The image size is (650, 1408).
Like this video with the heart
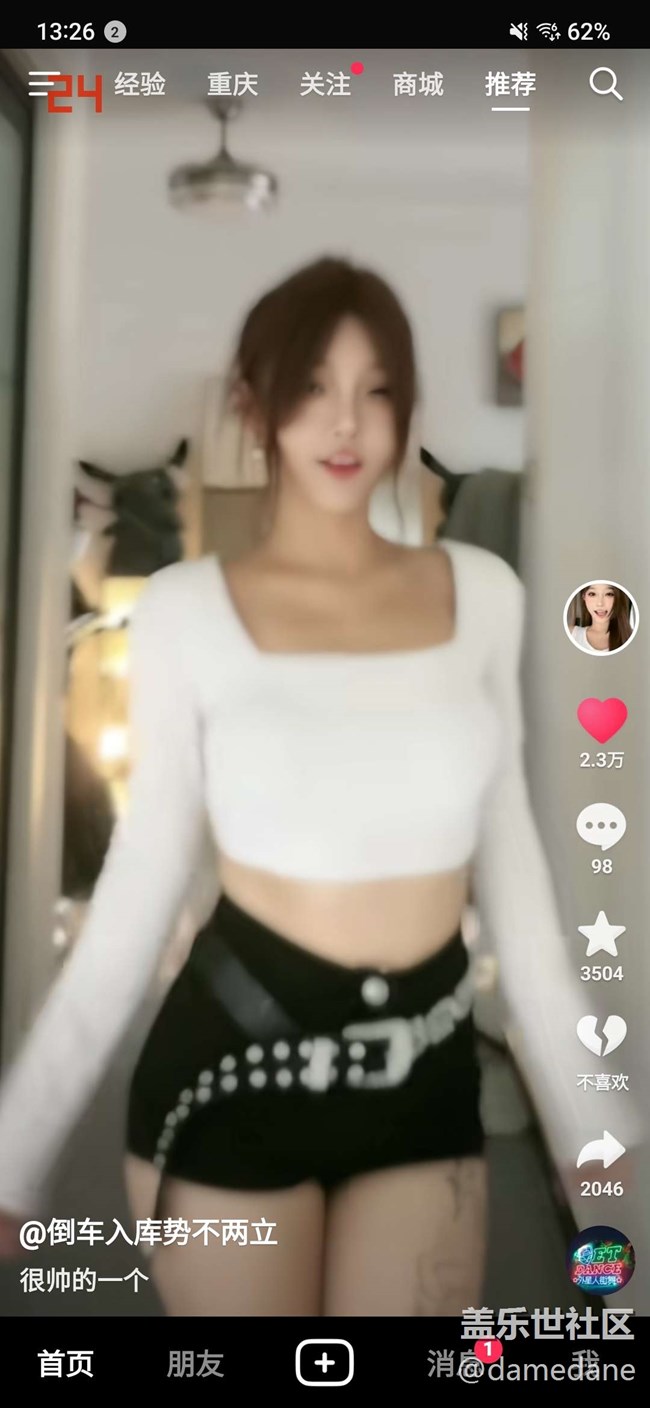(602, 720)
